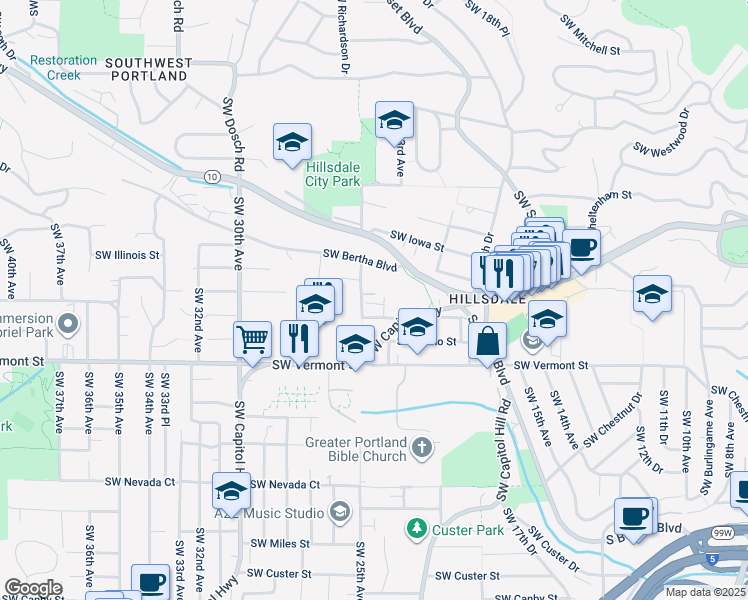This screenshot has width=748, height=600.
Task: Select the shopping bag marker near Capitol Hill Rd
Action: click(x=486, y=340)
